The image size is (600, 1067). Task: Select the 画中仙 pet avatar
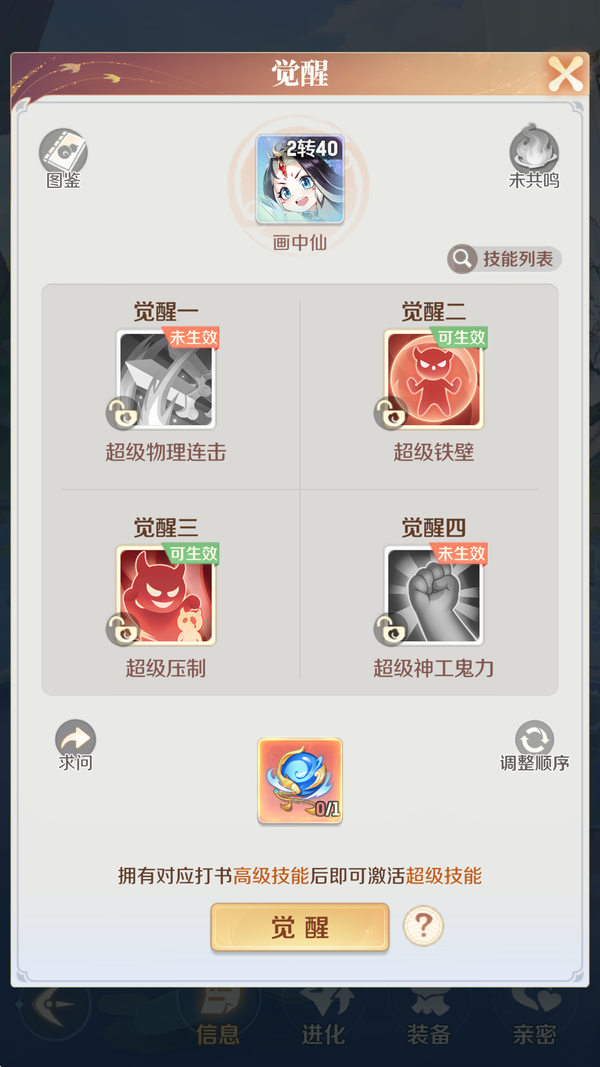300,180
